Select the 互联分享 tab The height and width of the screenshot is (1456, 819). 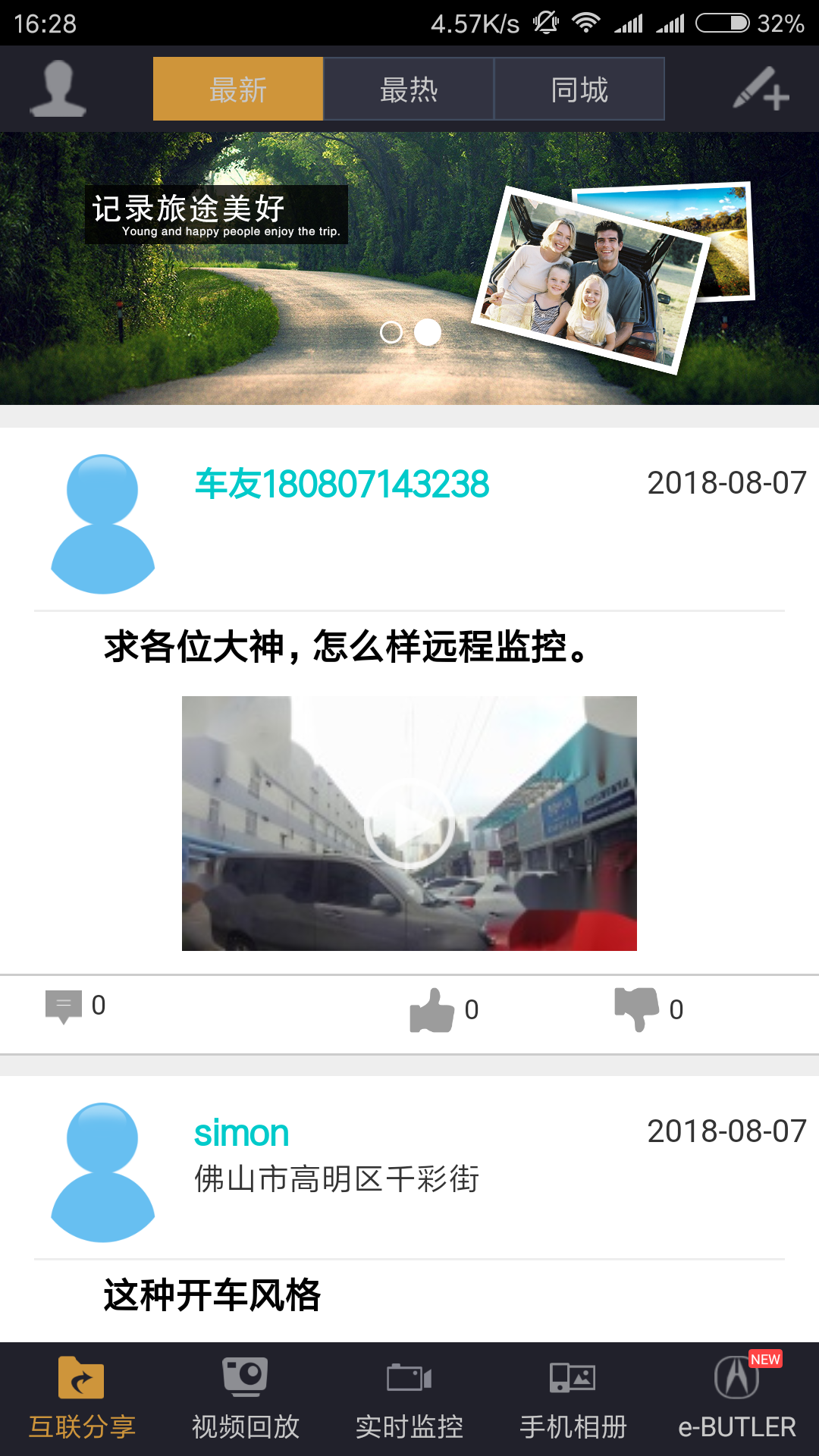point(81,1399)
